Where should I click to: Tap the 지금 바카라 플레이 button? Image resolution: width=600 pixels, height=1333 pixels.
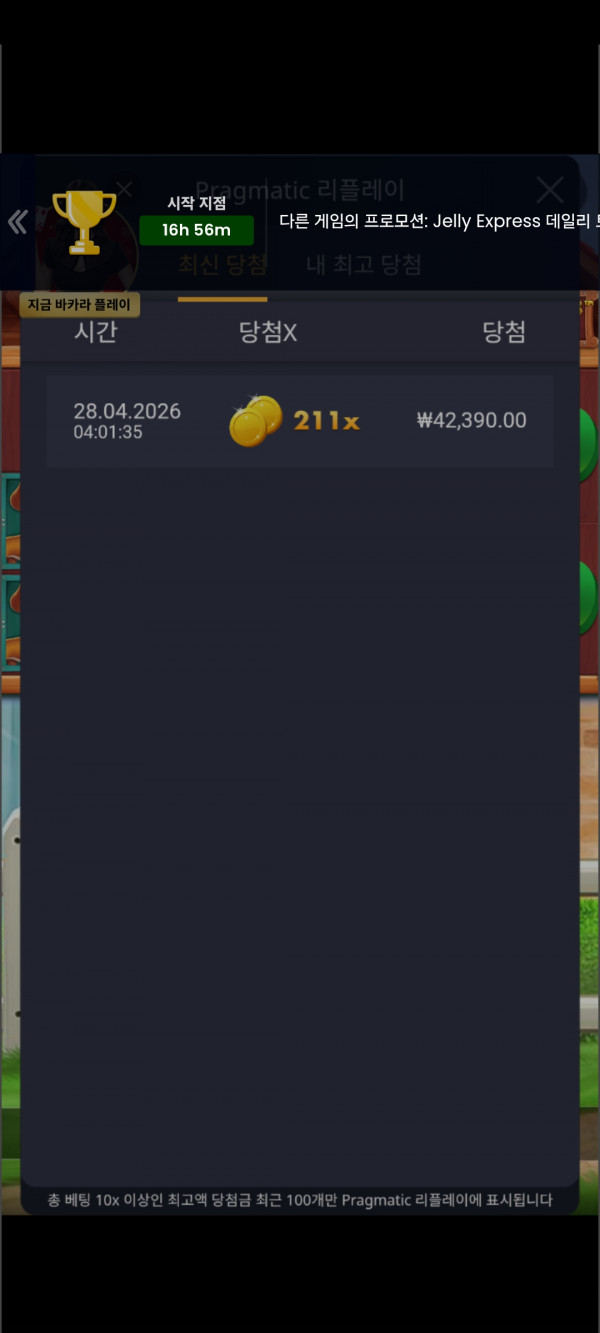[80, 304]
